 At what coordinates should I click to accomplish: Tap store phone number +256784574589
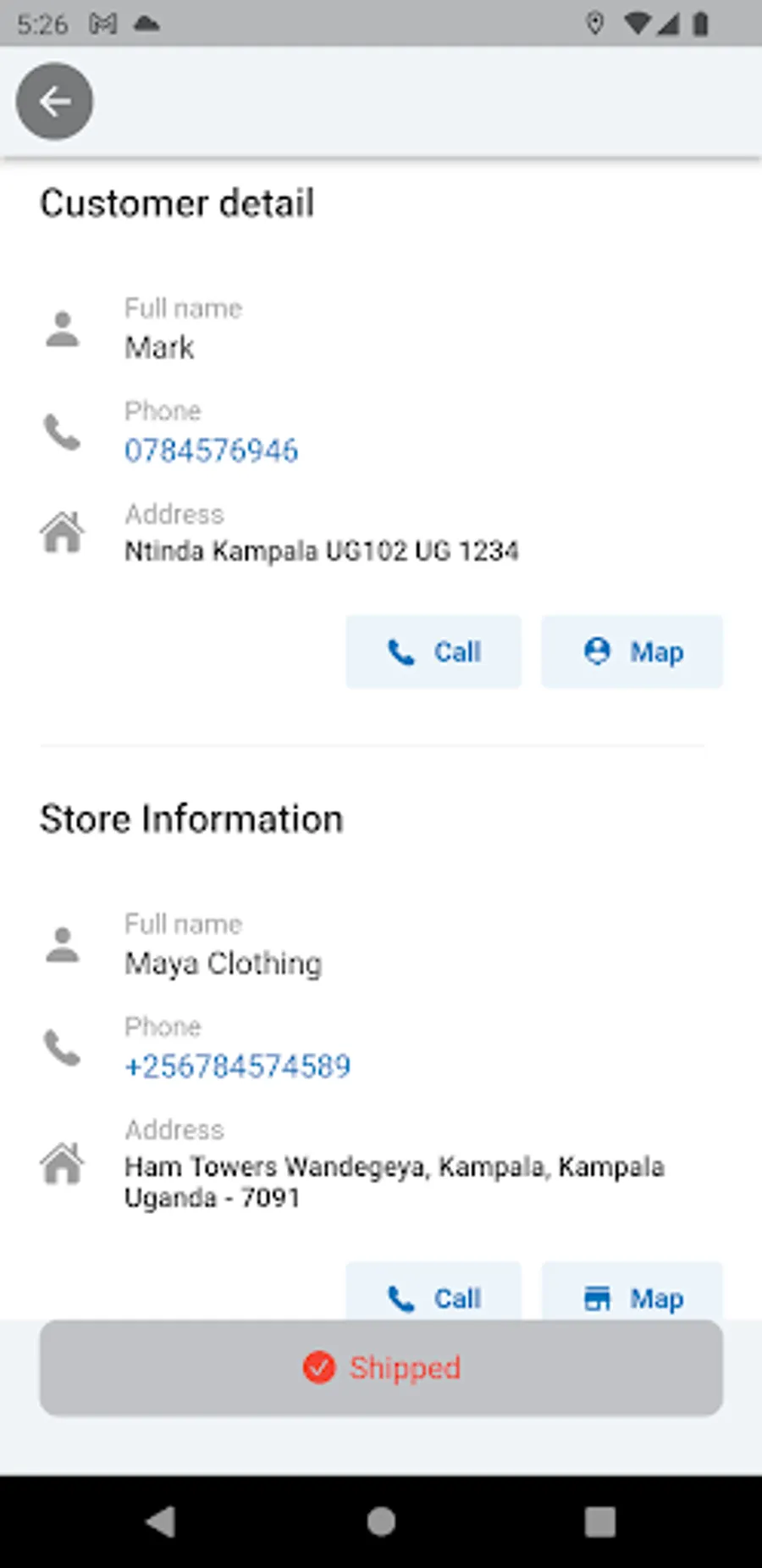pos(237,1066)
